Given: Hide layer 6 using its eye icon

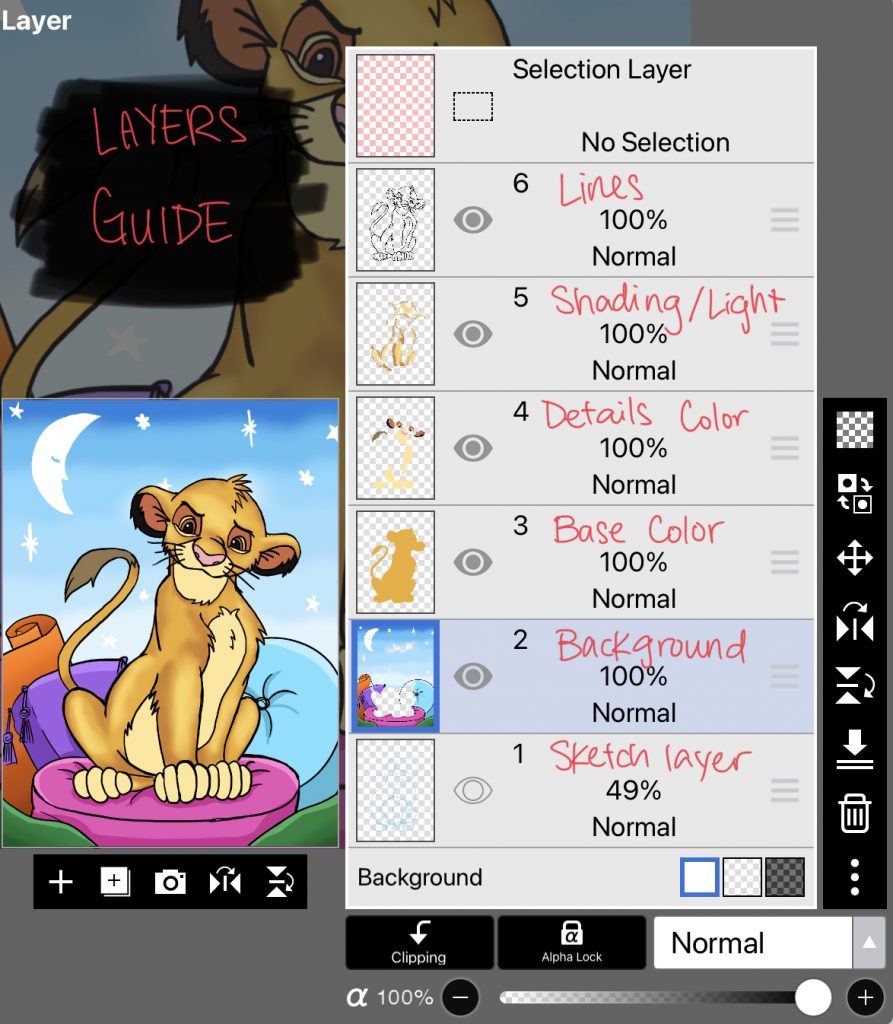Looking at the screenshot, I should tap(473, 220).
